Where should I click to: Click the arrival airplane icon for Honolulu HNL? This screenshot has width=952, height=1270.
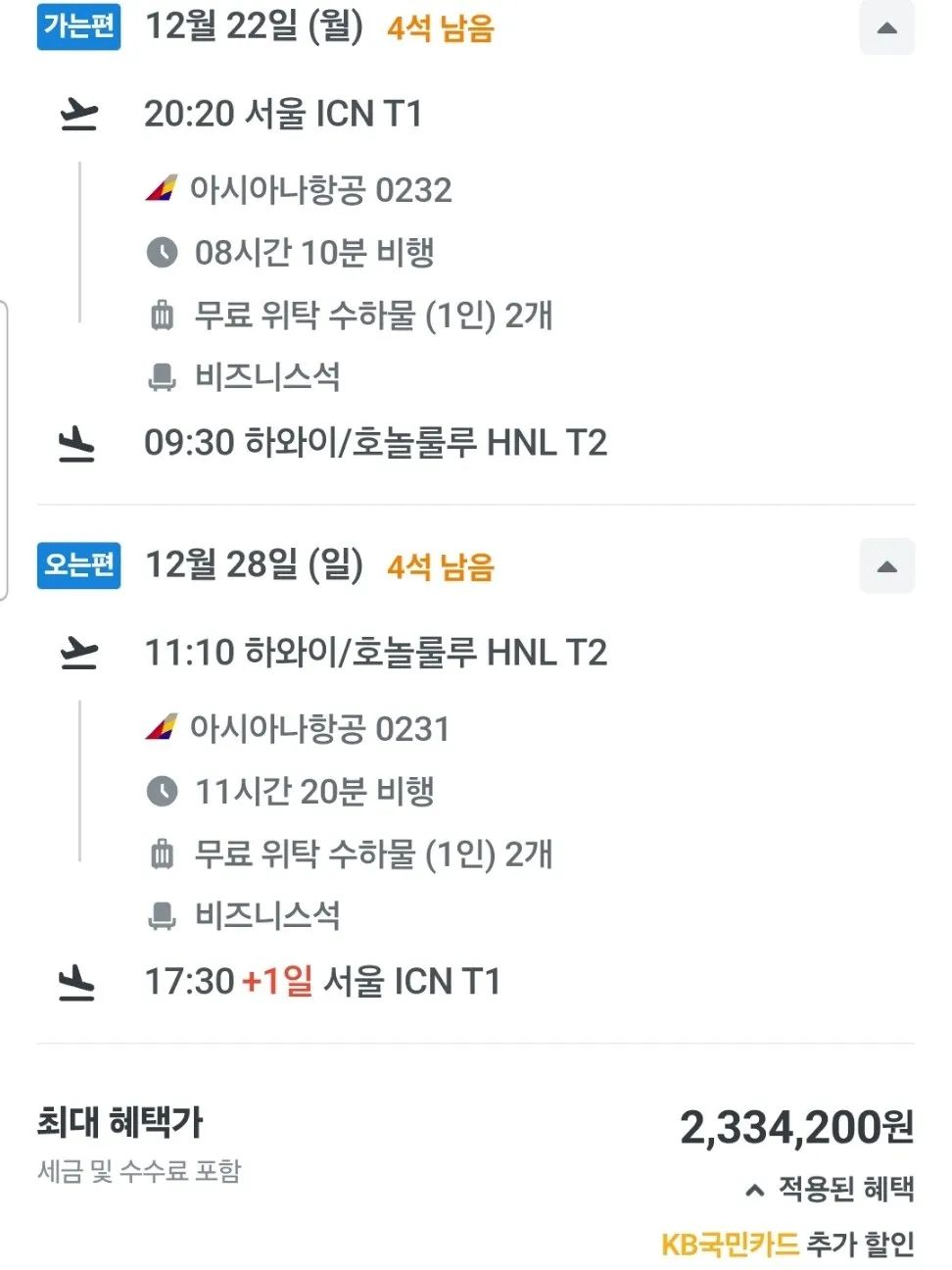(78, 443)
